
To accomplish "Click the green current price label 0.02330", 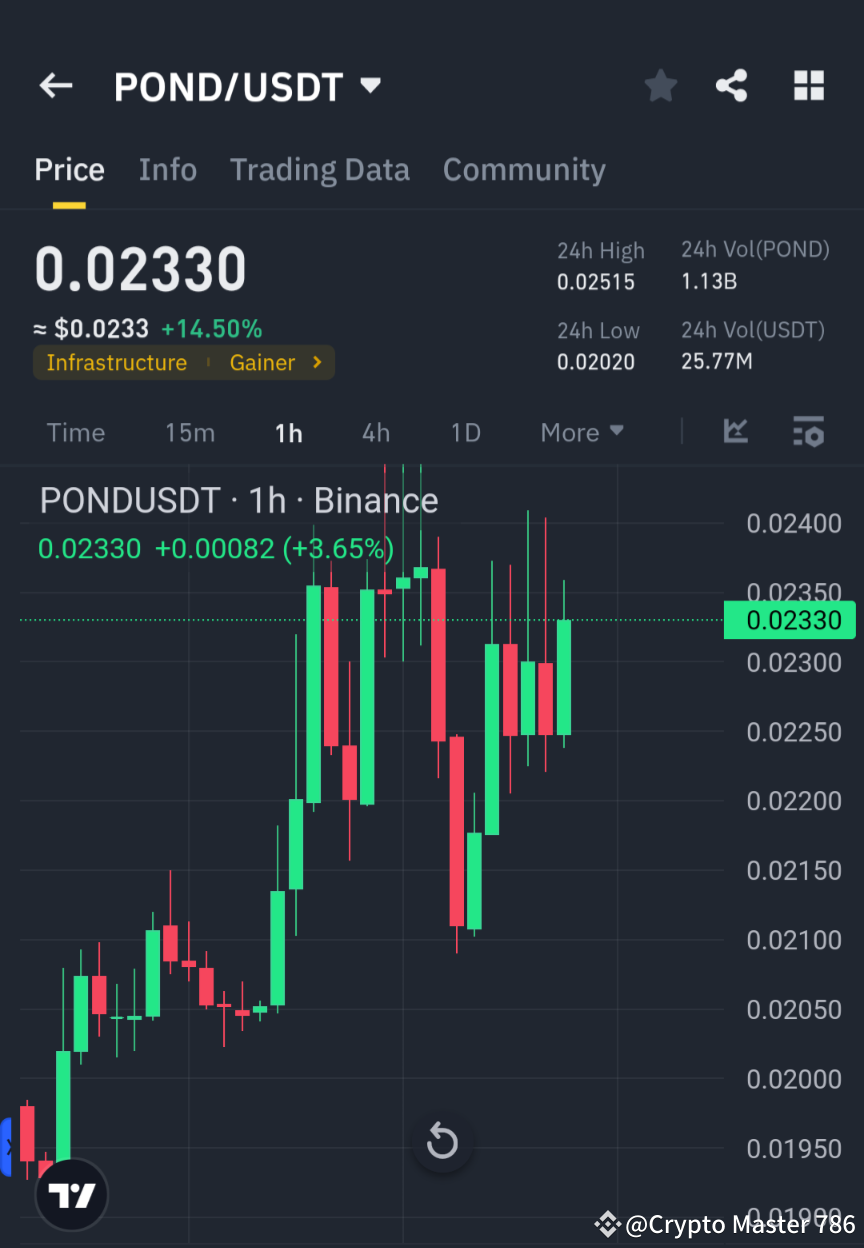I will [x=789, y=620].
